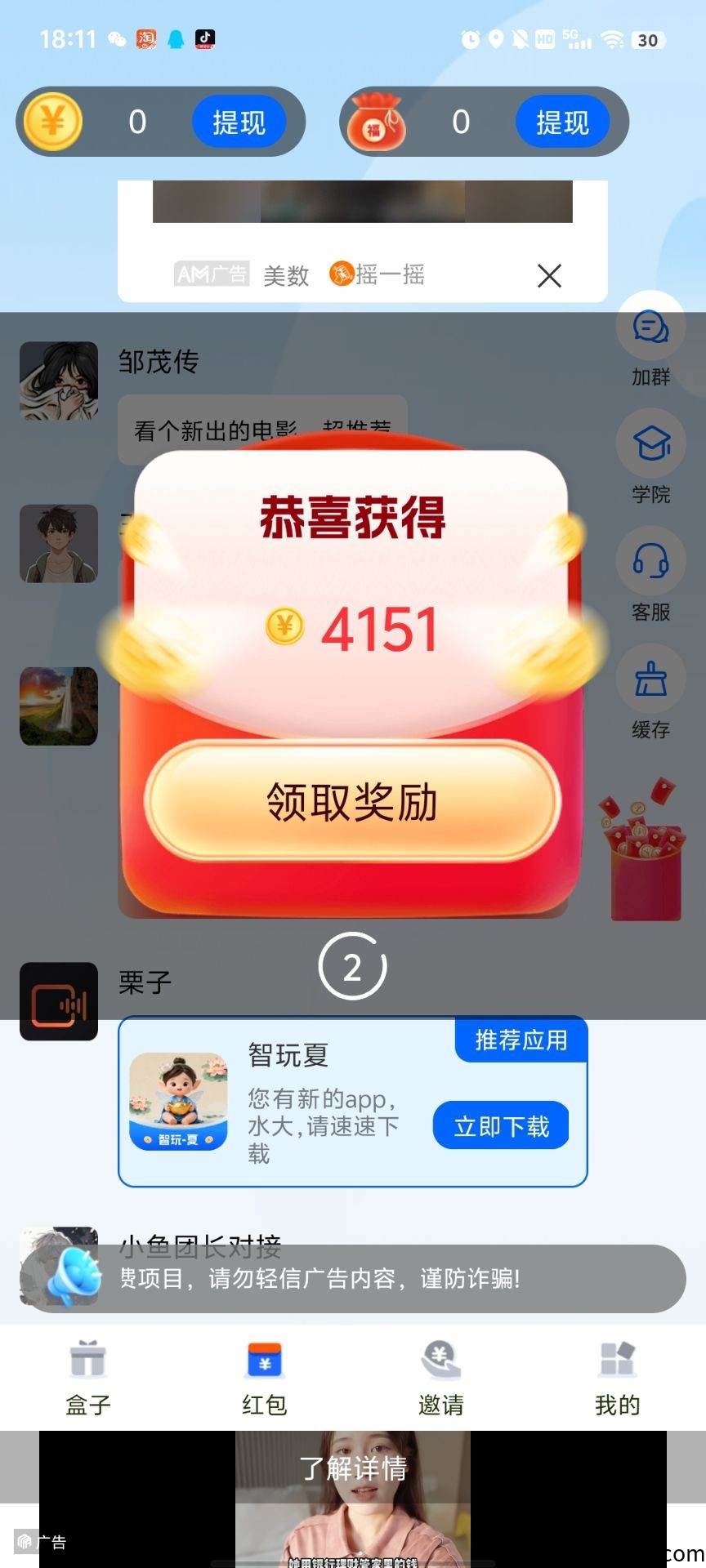Tap the 福 lucky bag icon in header

pos(377,122)
